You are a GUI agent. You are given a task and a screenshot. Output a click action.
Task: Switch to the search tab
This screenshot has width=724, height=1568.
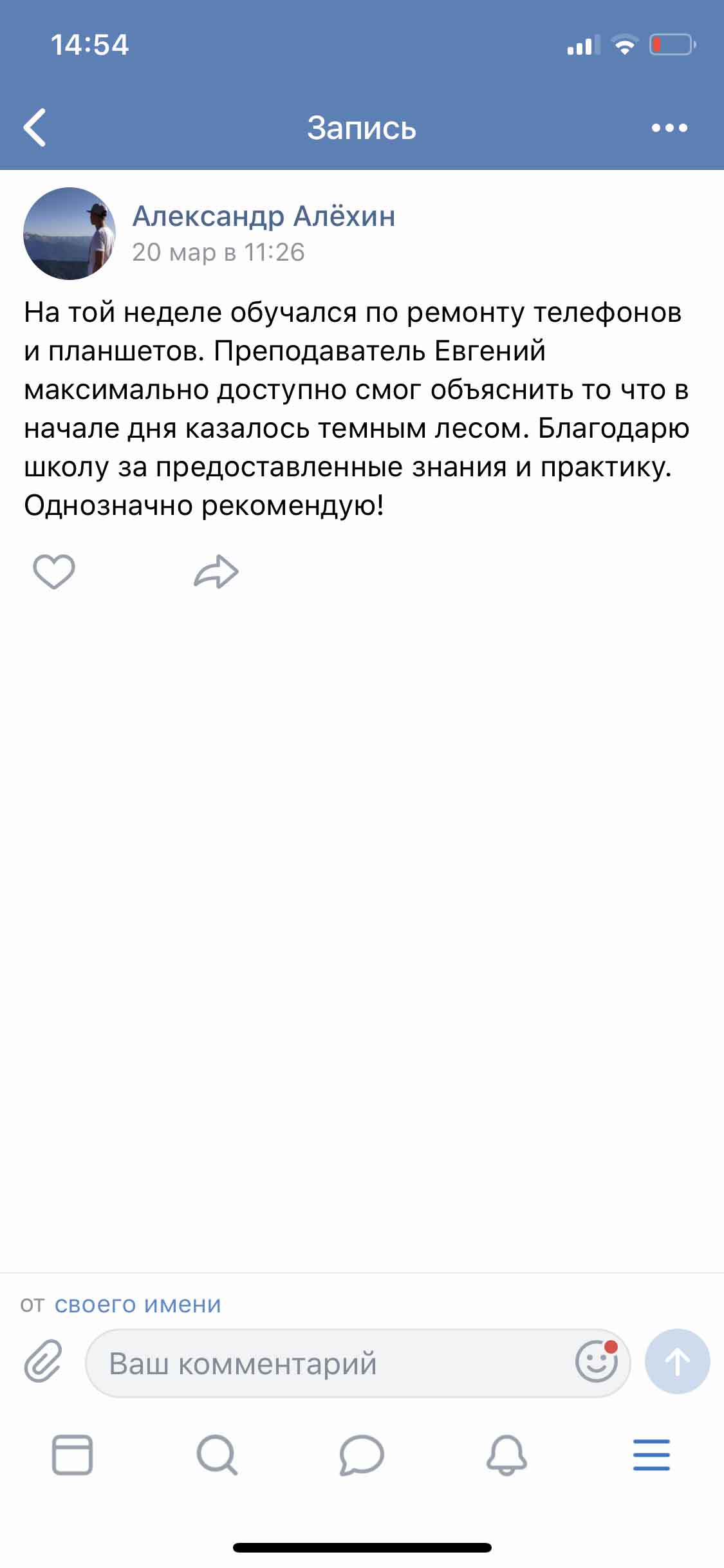(217, 1455)
